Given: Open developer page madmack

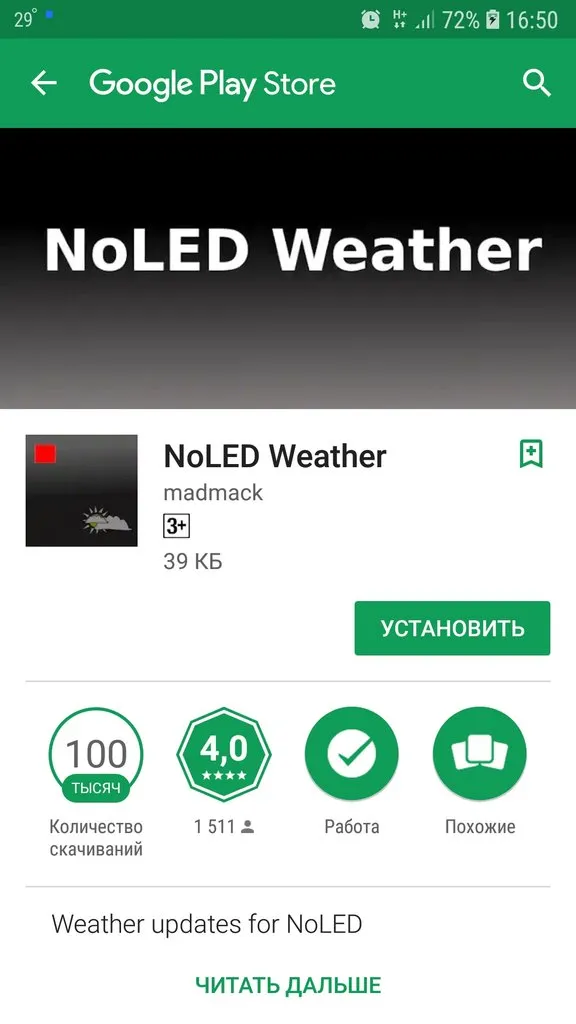Looking at the screenshot, I should point(213,492).
